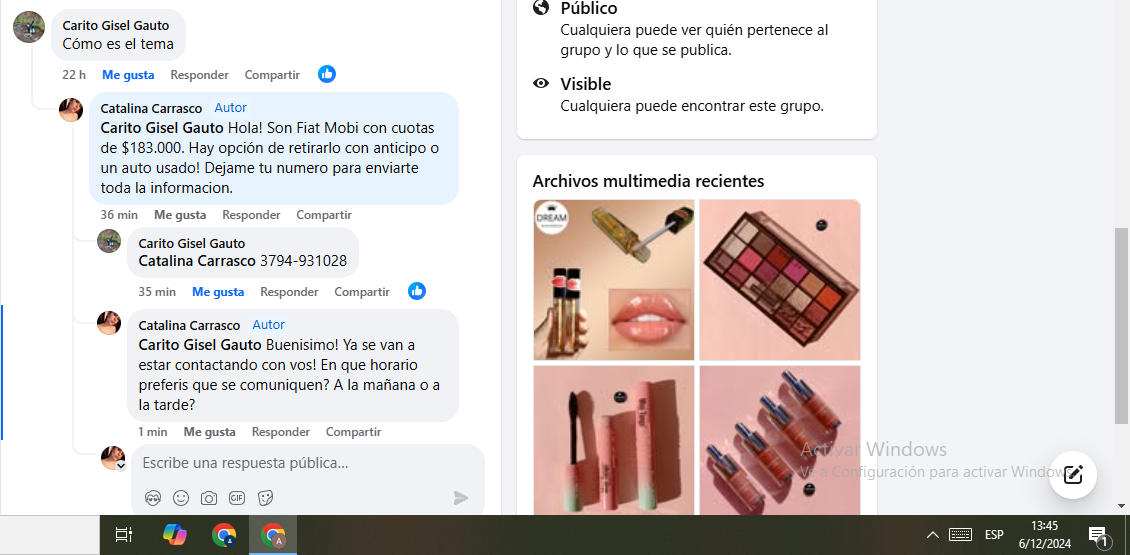
Task: Open Catalina Carrasco's profile from Fiat comment
Action: [151, 108]
